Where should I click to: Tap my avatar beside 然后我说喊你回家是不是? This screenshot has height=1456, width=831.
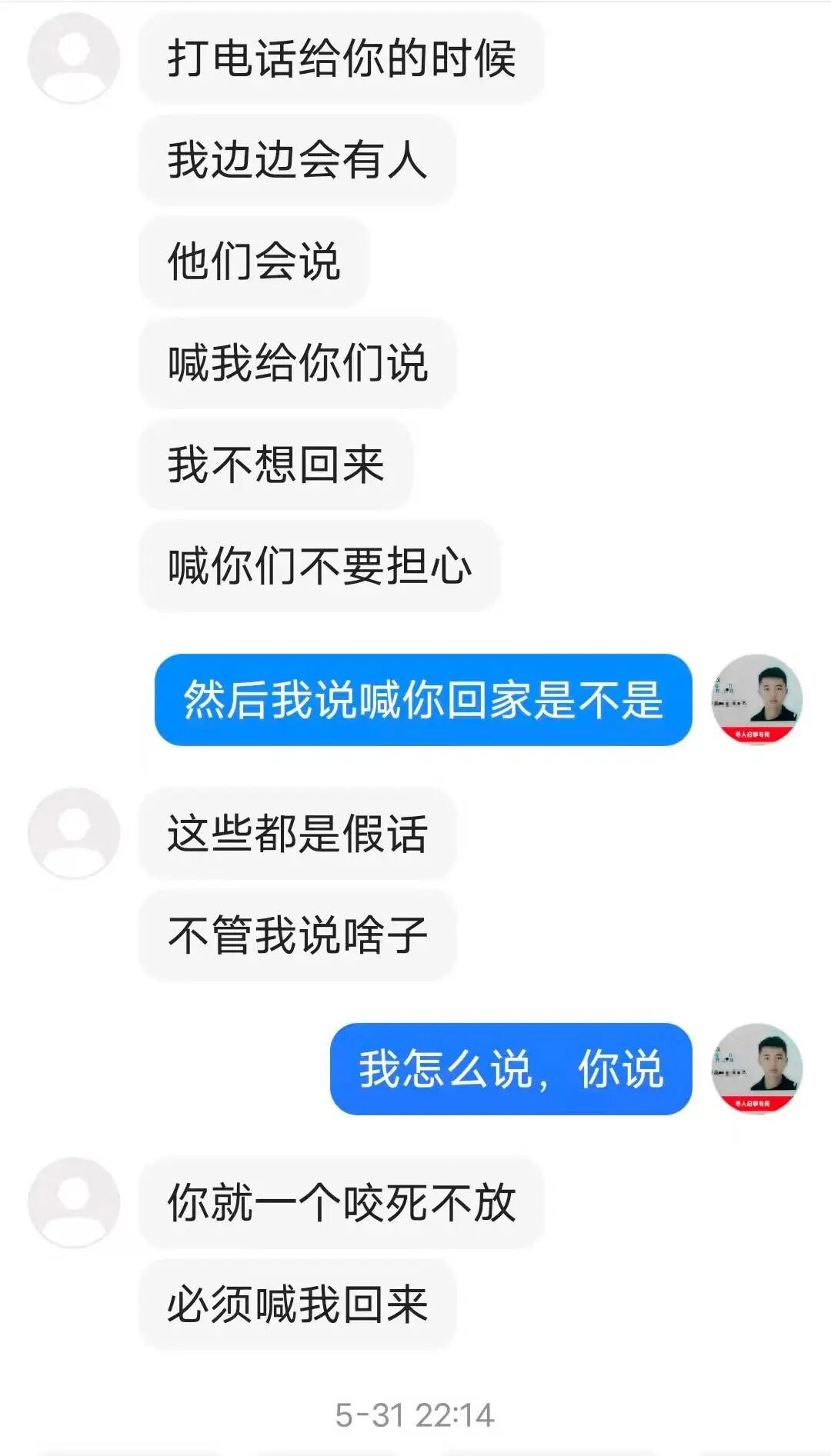click(757, 699)
